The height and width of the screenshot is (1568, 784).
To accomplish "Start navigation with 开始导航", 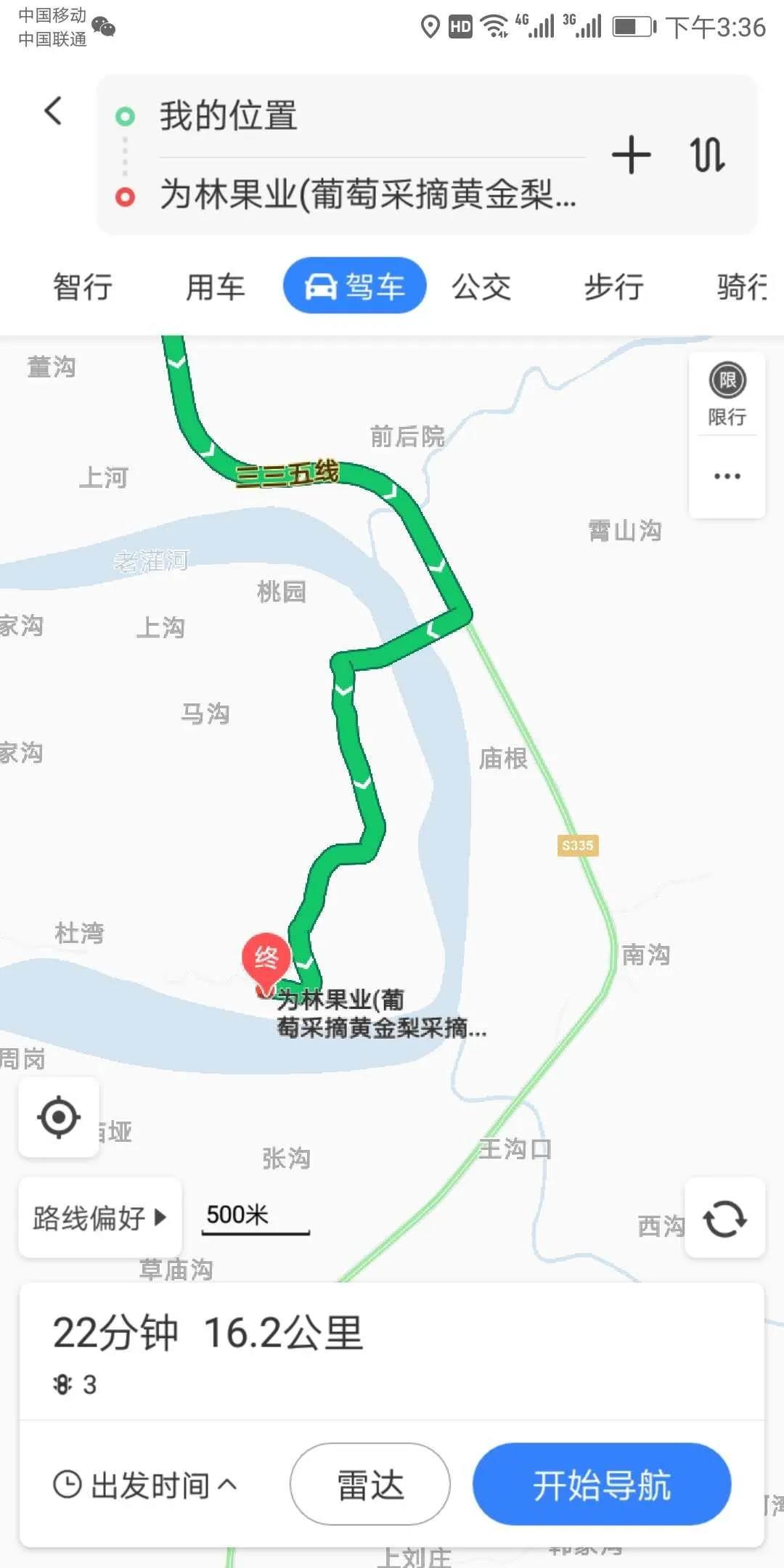I will coord(602,1485).
